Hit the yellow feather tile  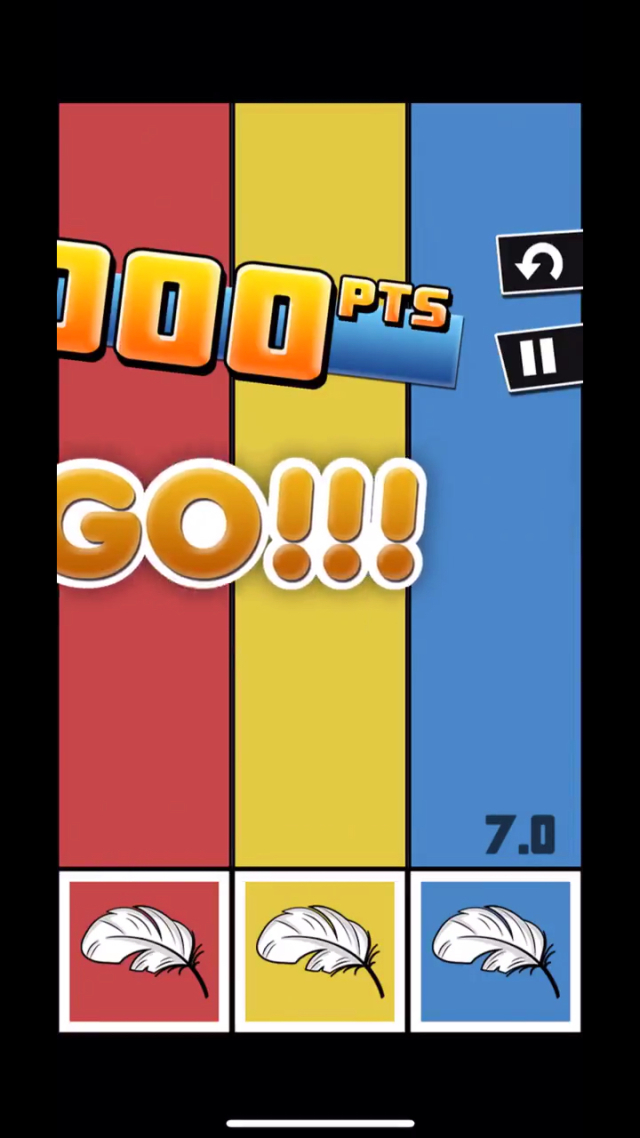320,951
